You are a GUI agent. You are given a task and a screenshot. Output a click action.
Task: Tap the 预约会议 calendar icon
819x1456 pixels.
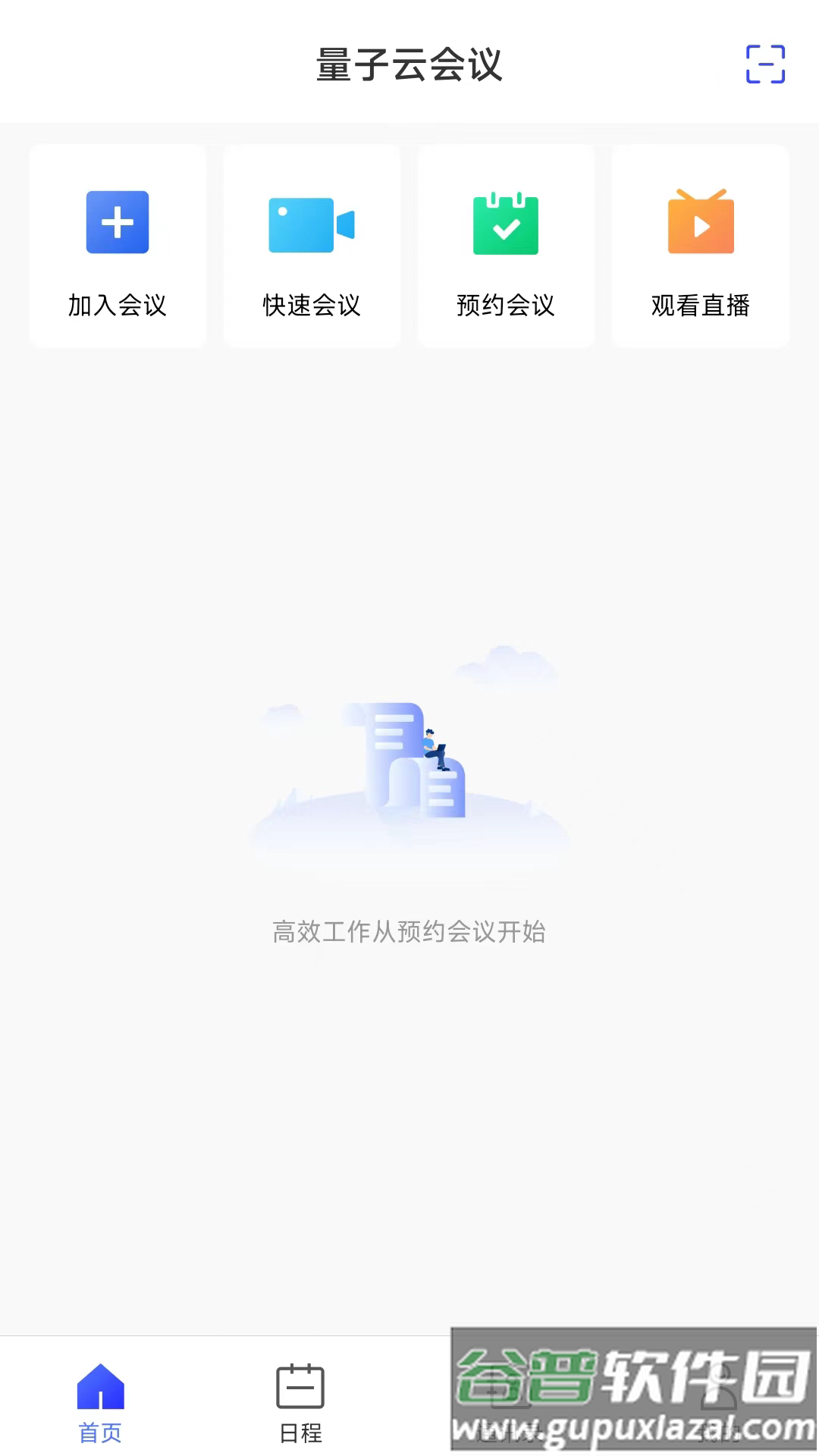click(x=506, y=222)
